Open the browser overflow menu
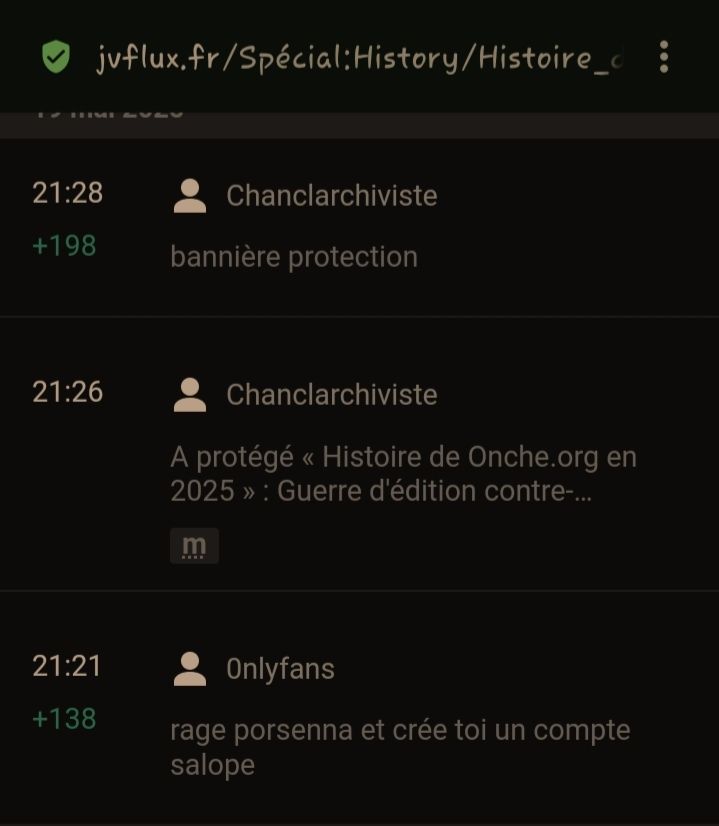This screenshot has width=719, height=826. [x=664, y=58]
